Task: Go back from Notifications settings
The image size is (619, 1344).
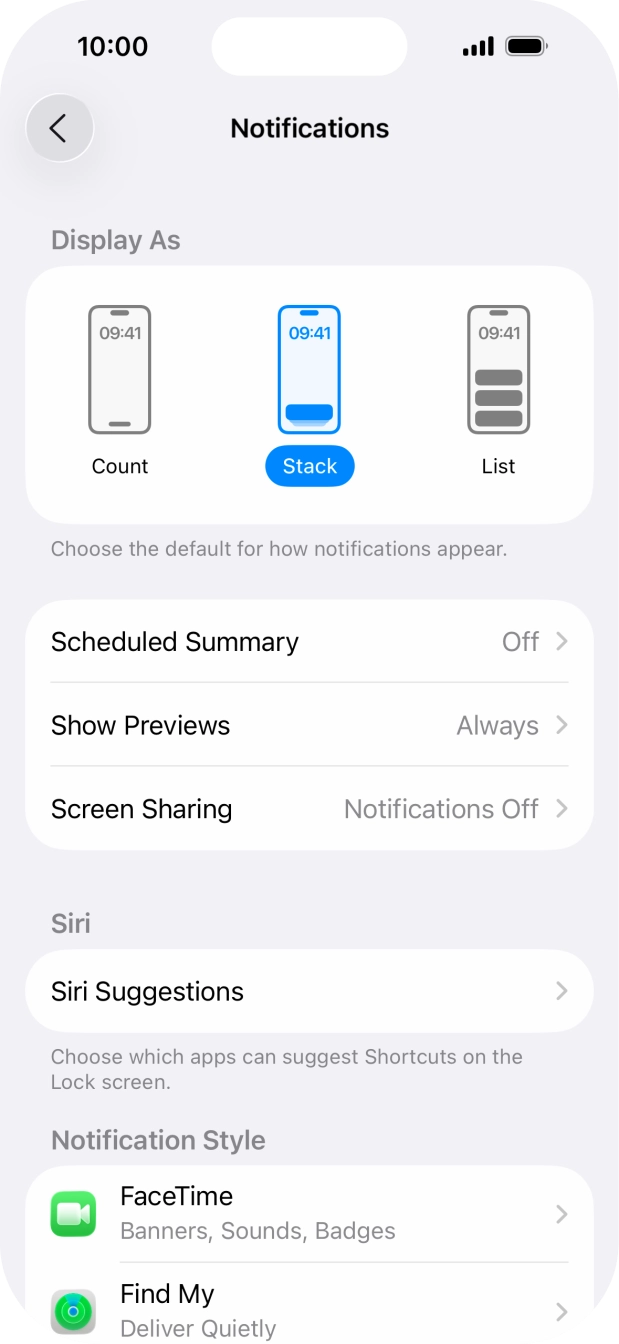Action: [59, 128]
